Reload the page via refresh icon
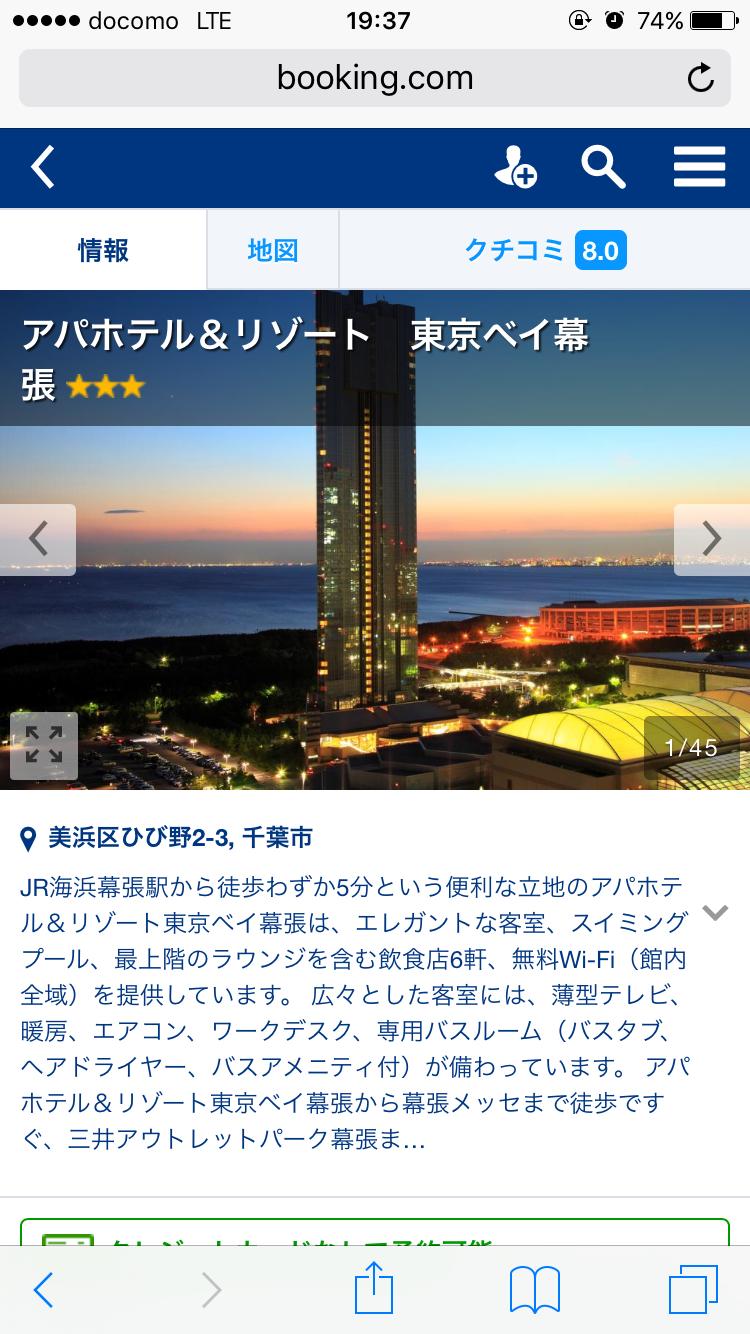This screenshot has height=1334, width=750. coord(700,78)
